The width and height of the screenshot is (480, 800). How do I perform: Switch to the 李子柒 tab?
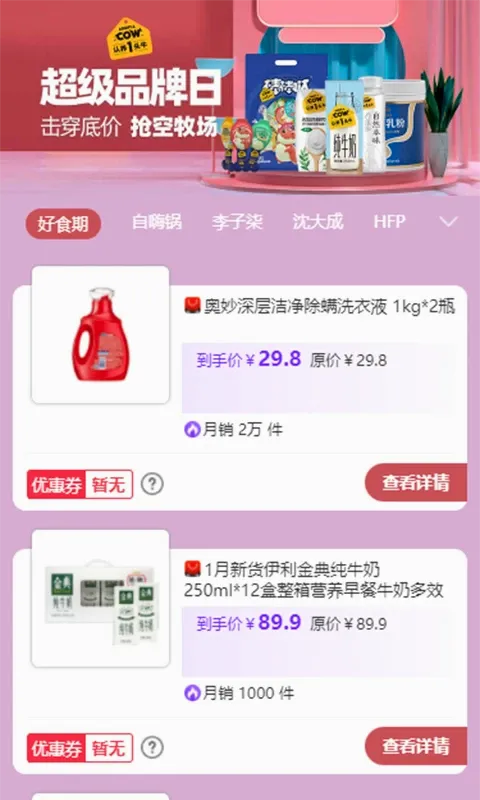(x=237, y=222)
